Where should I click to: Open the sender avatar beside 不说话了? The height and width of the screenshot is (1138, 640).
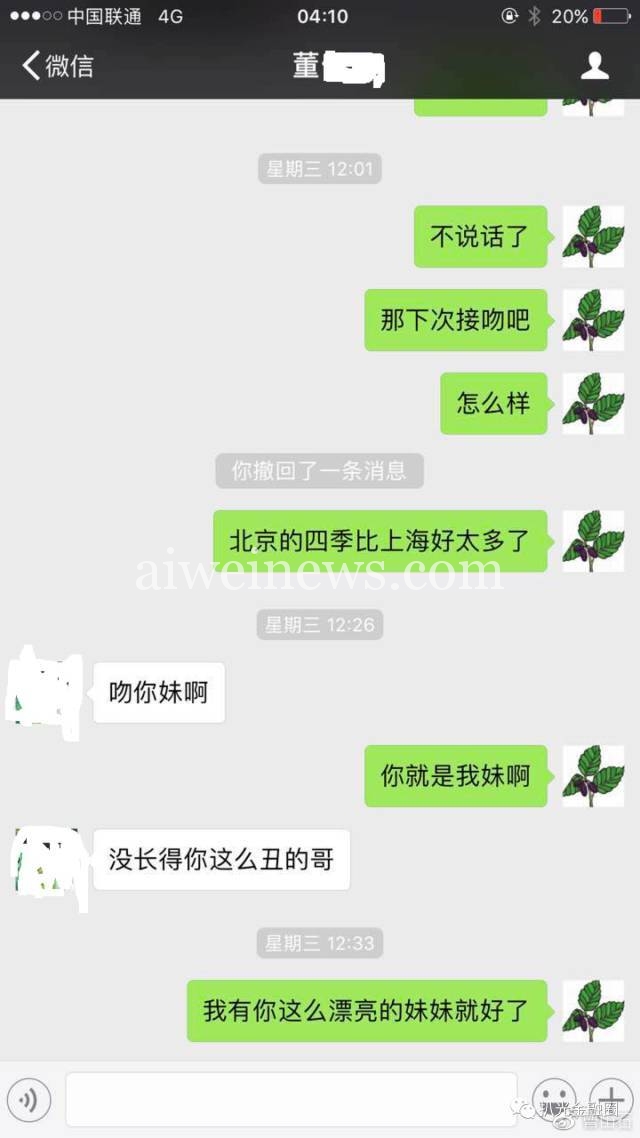click(x=594, y=237)
